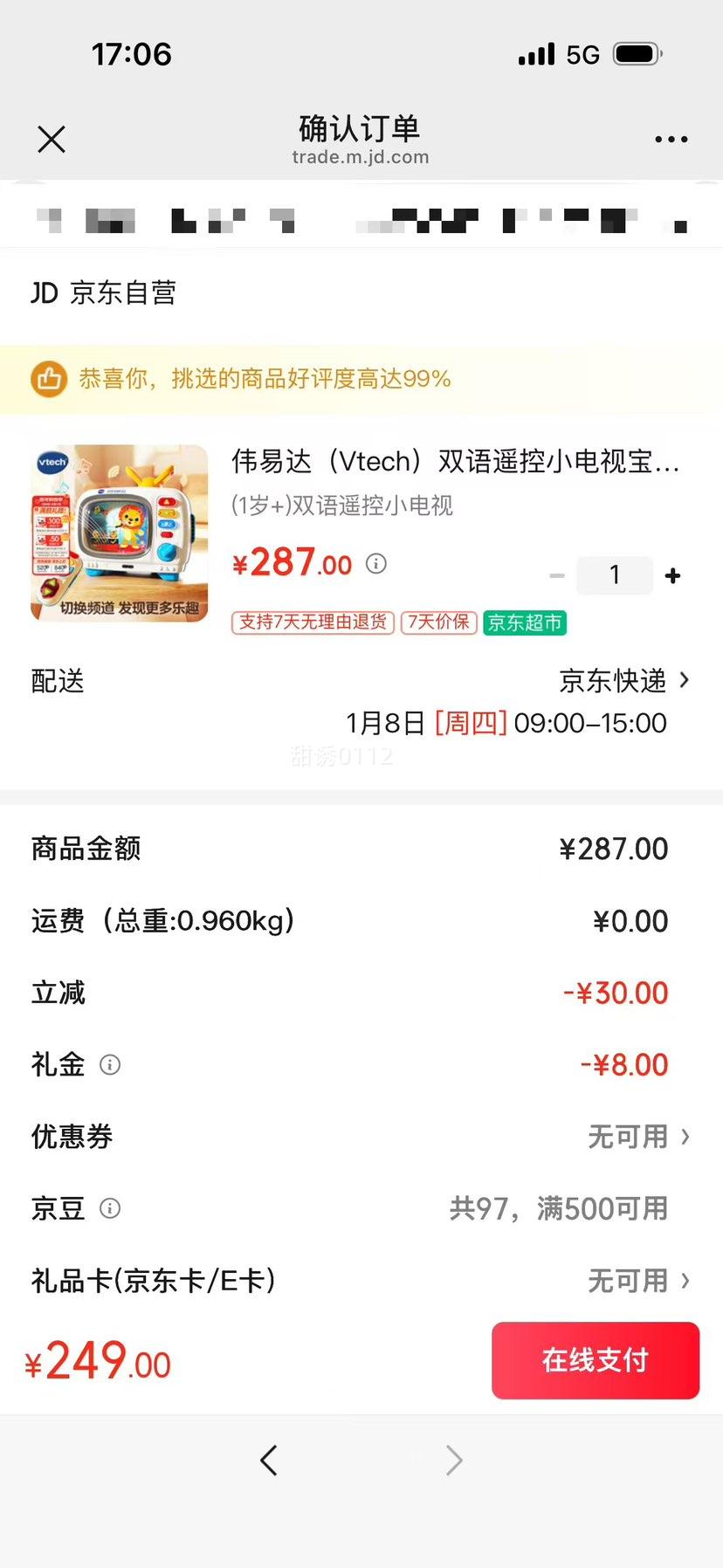
Task: Tap the 7天价保 price guarantee tag
Action: pos(437,622)
